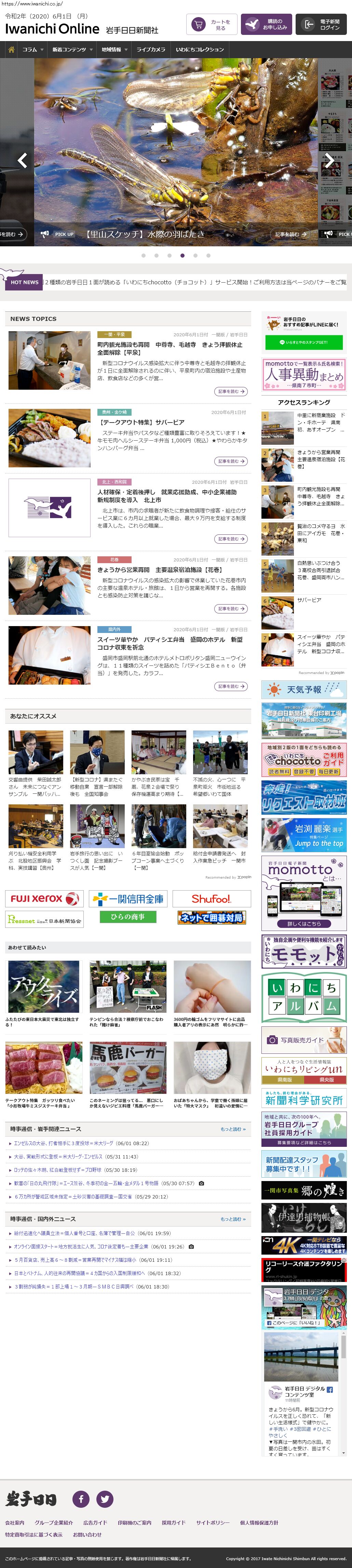Expand the コラム menu

coord(32,49)
